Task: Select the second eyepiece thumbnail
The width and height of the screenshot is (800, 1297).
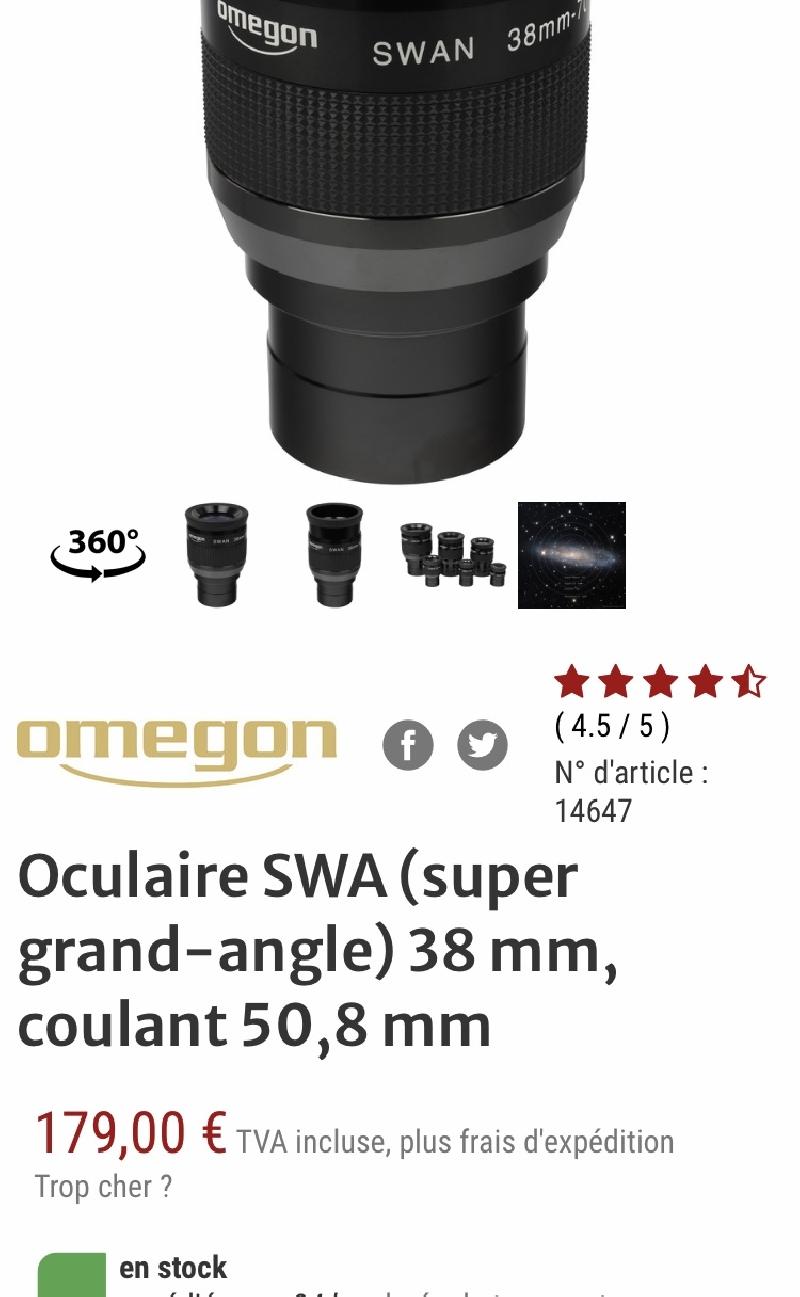Action: point(334,555)
